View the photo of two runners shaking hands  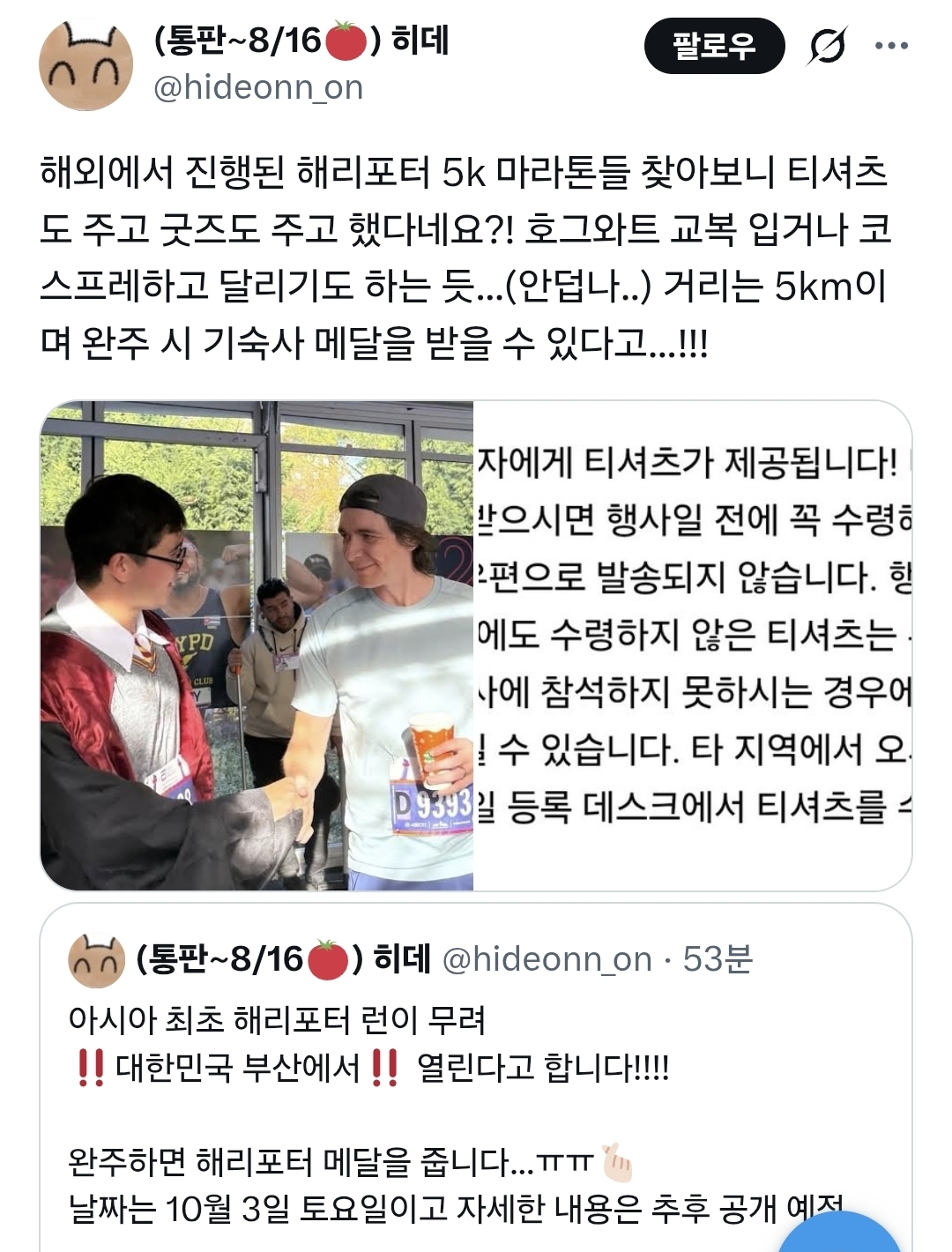[257, 645]
